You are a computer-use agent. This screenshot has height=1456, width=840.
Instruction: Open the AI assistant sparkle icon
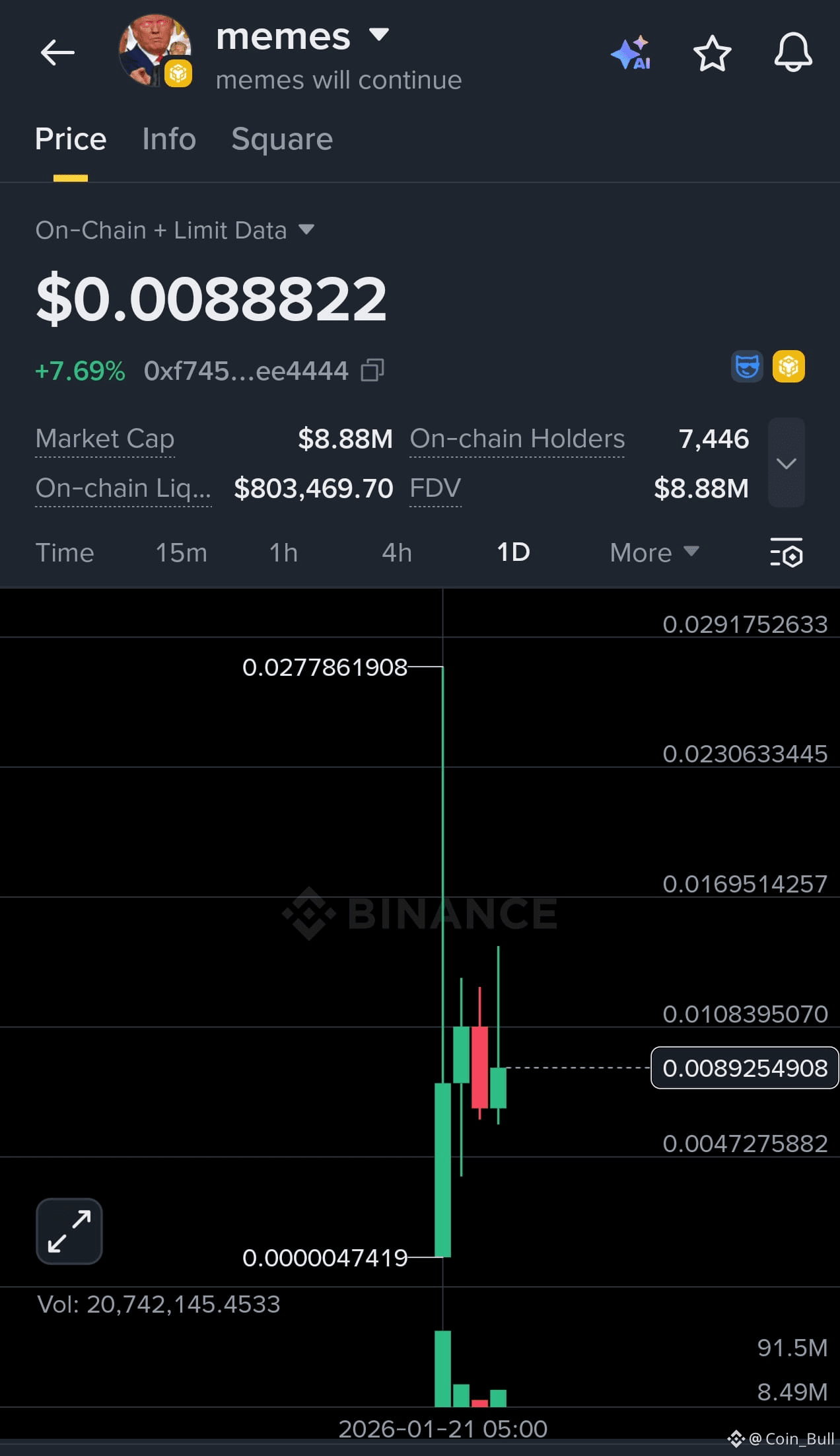coord(631,53)
